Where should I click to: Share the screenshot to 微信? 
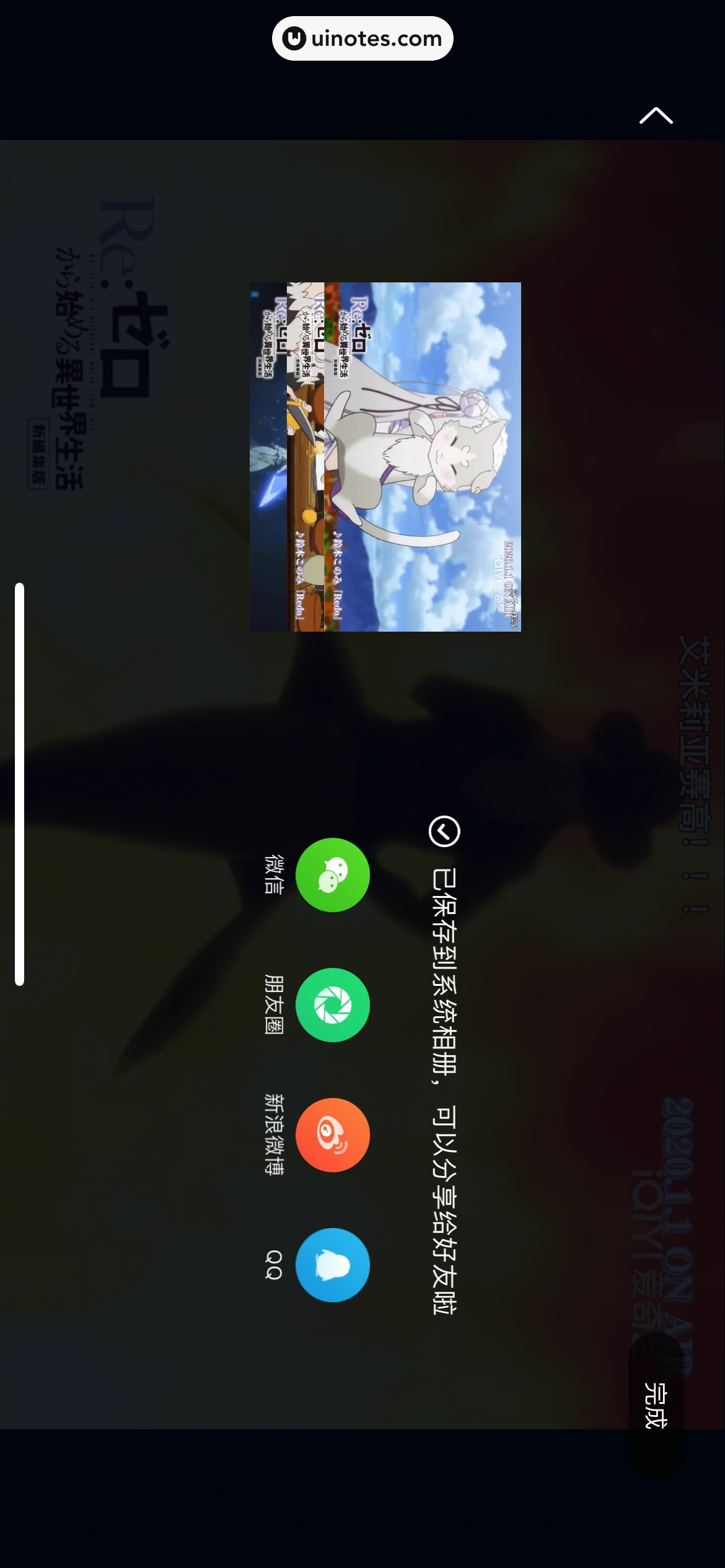tap(333, 874)
